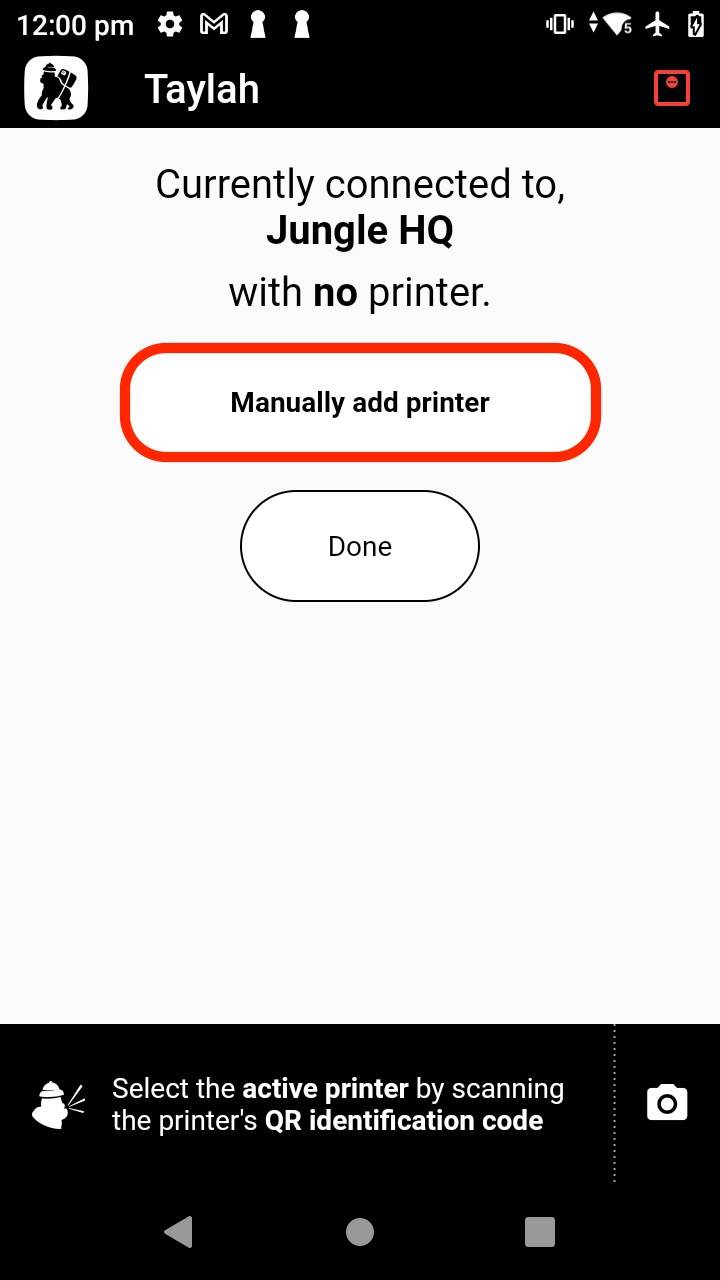Select the Done button
Viewport: 720px width, 1280px height.
click(x=360, y=546)
